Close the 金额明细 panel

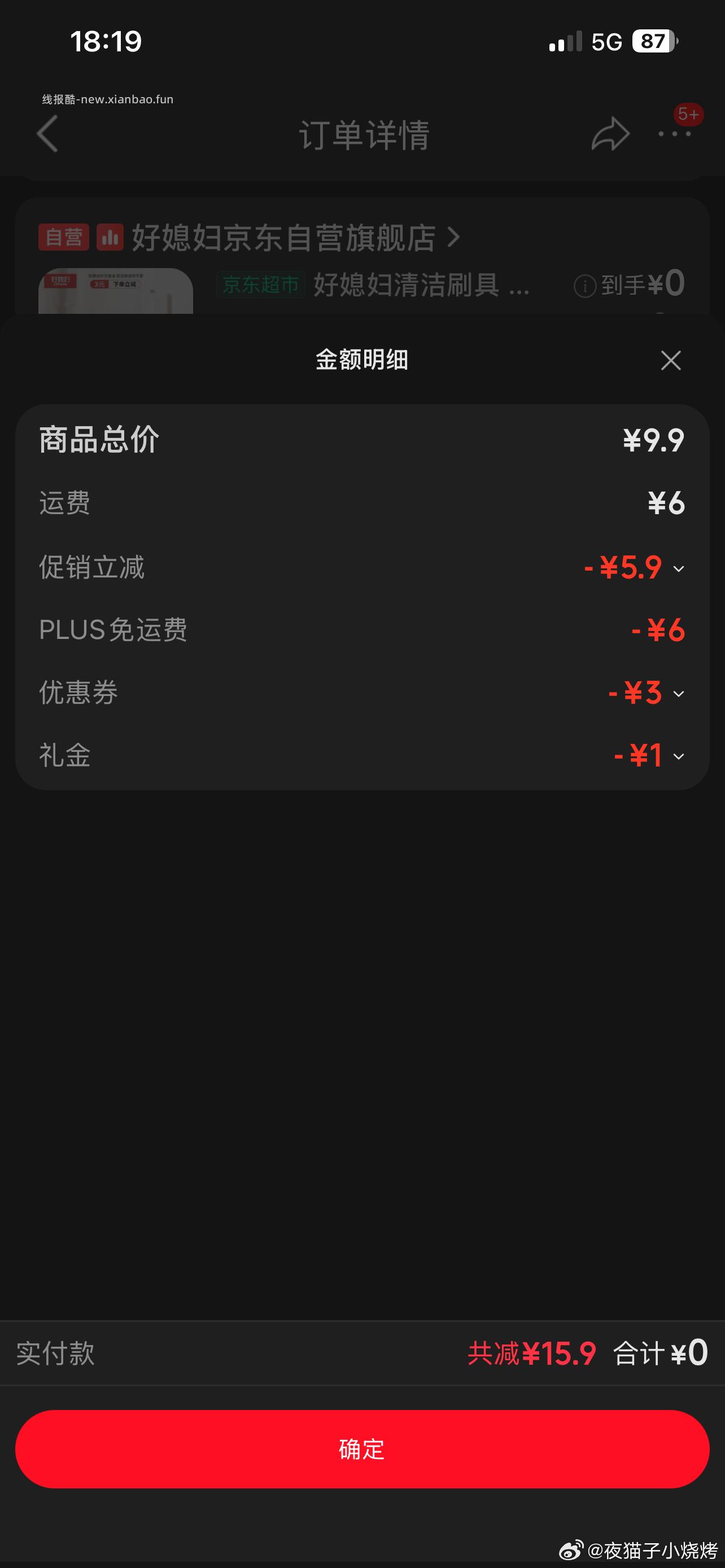(x=670, y=360)
